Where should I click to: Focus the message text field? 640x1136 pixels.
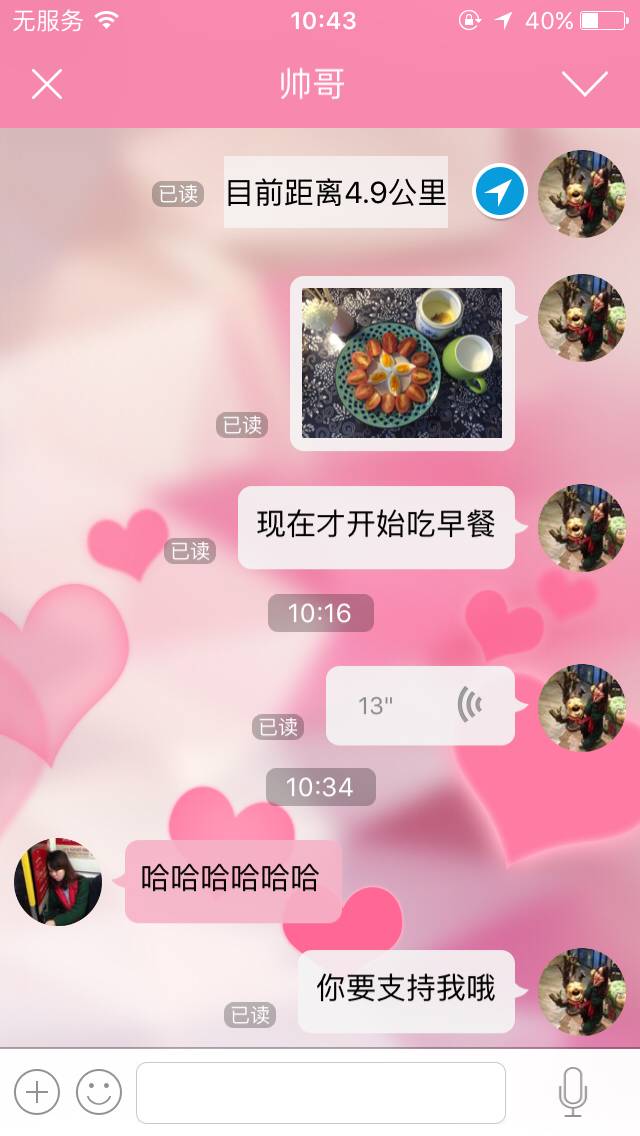pyautogui.click(x=320, y=1092)
